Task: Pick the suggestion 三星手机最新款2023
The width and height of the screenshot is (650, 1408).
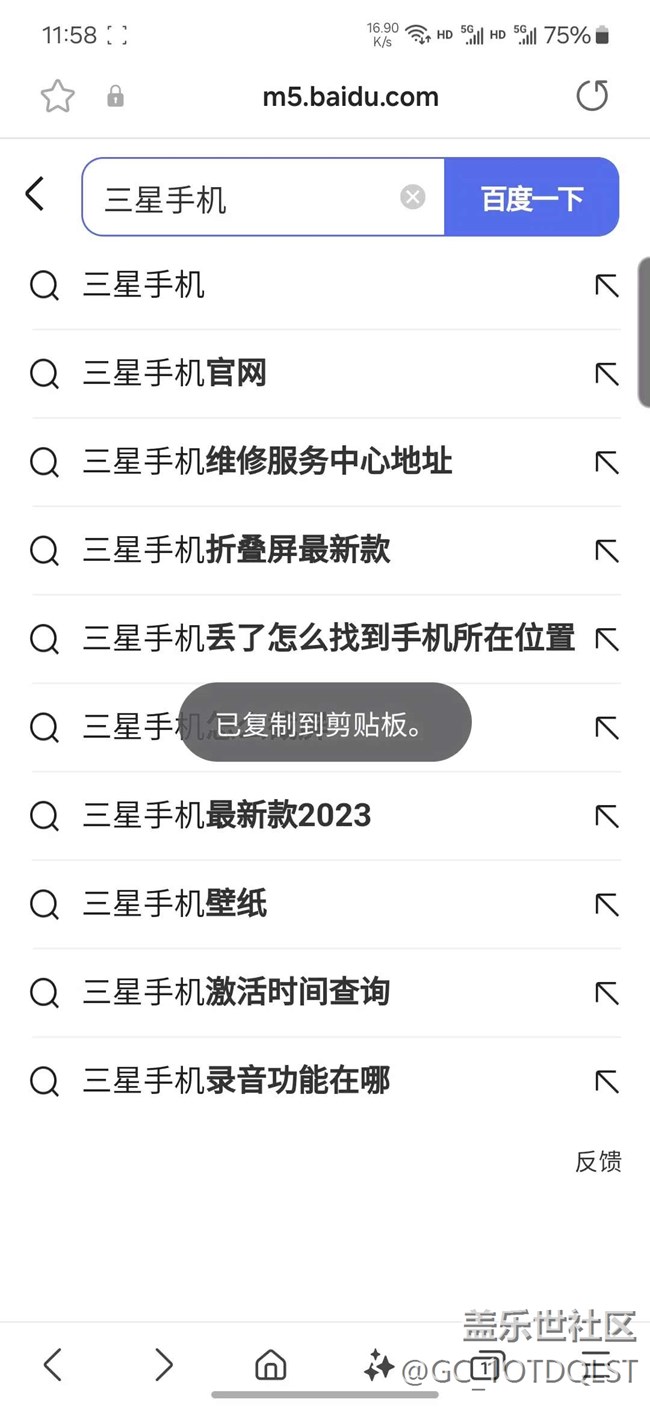Action: pyautogui.click(x=227, y=816)
